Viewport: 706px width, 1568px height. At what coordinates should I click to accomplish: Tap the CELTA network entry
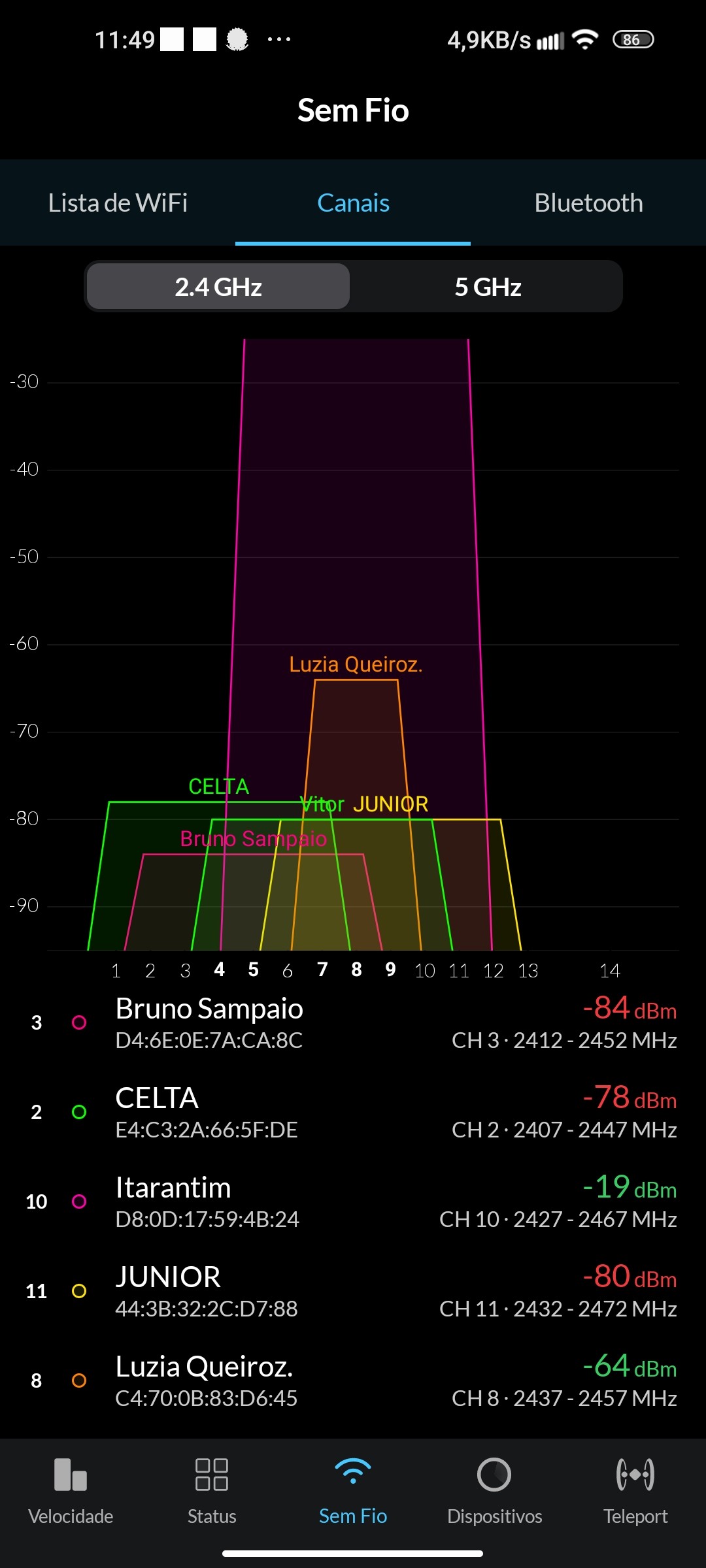pos(353,1113)
